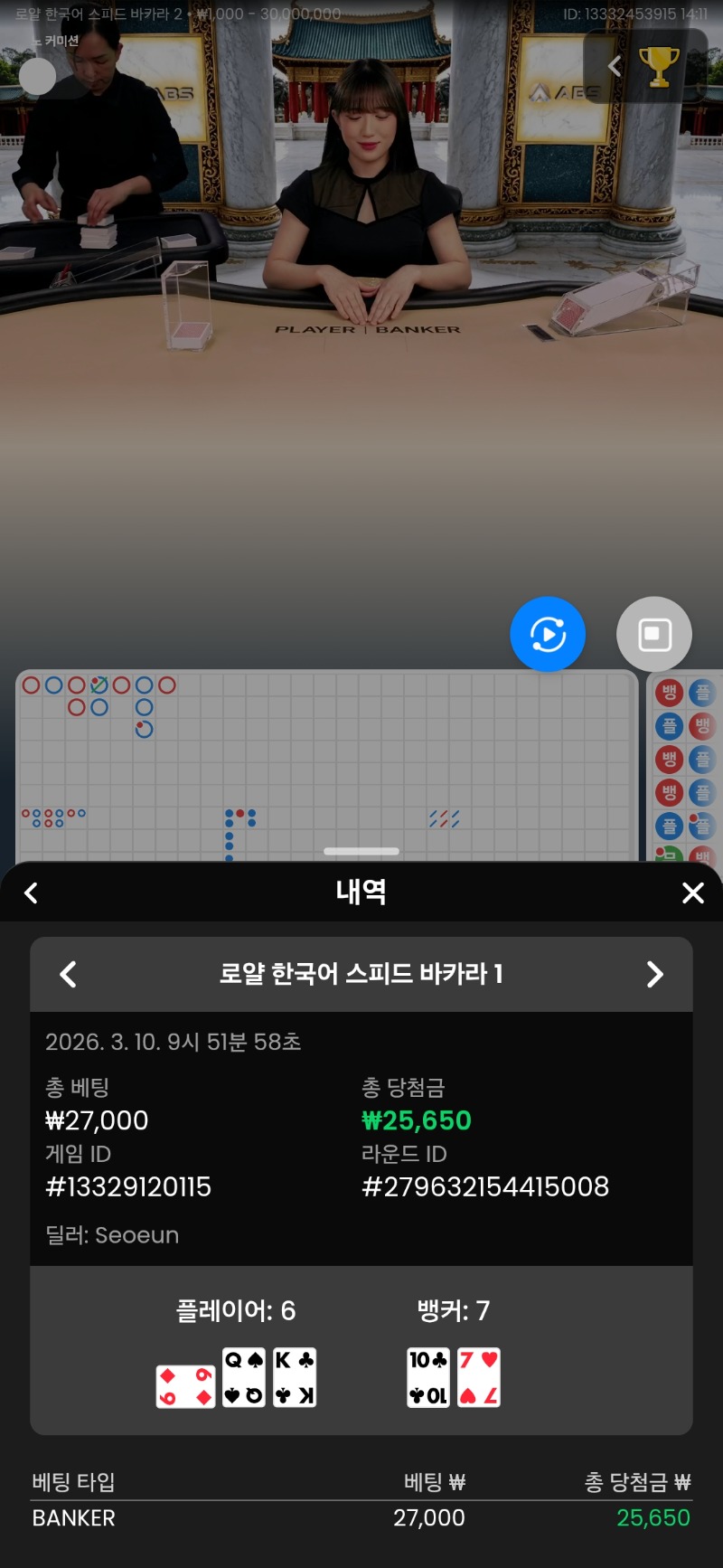Tap the gray stop button
Image resolution: width=723 pixels, height=1568 pixels.
pos(654,634)
